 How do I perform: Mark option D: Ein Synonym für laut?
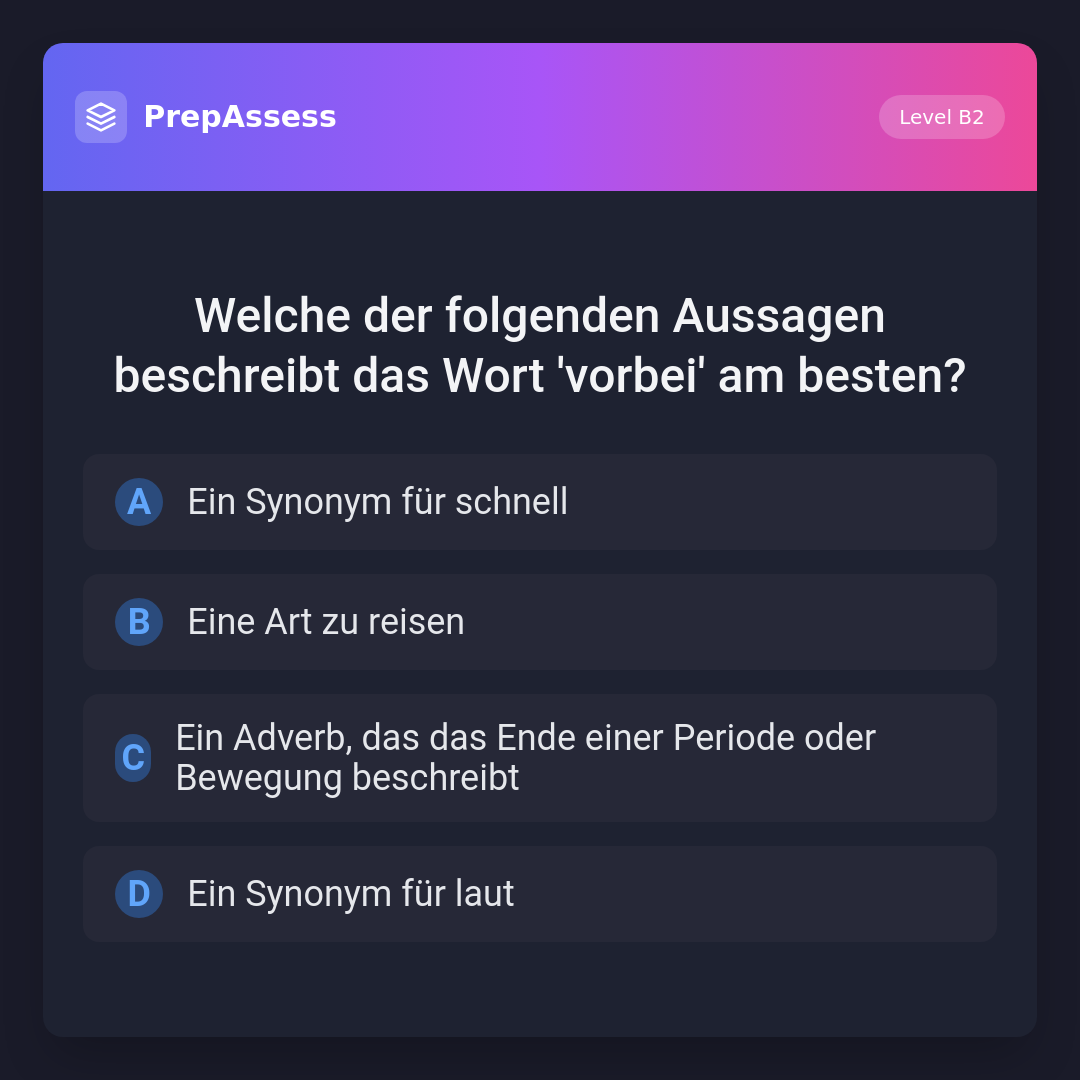click(x=540, y=894)
